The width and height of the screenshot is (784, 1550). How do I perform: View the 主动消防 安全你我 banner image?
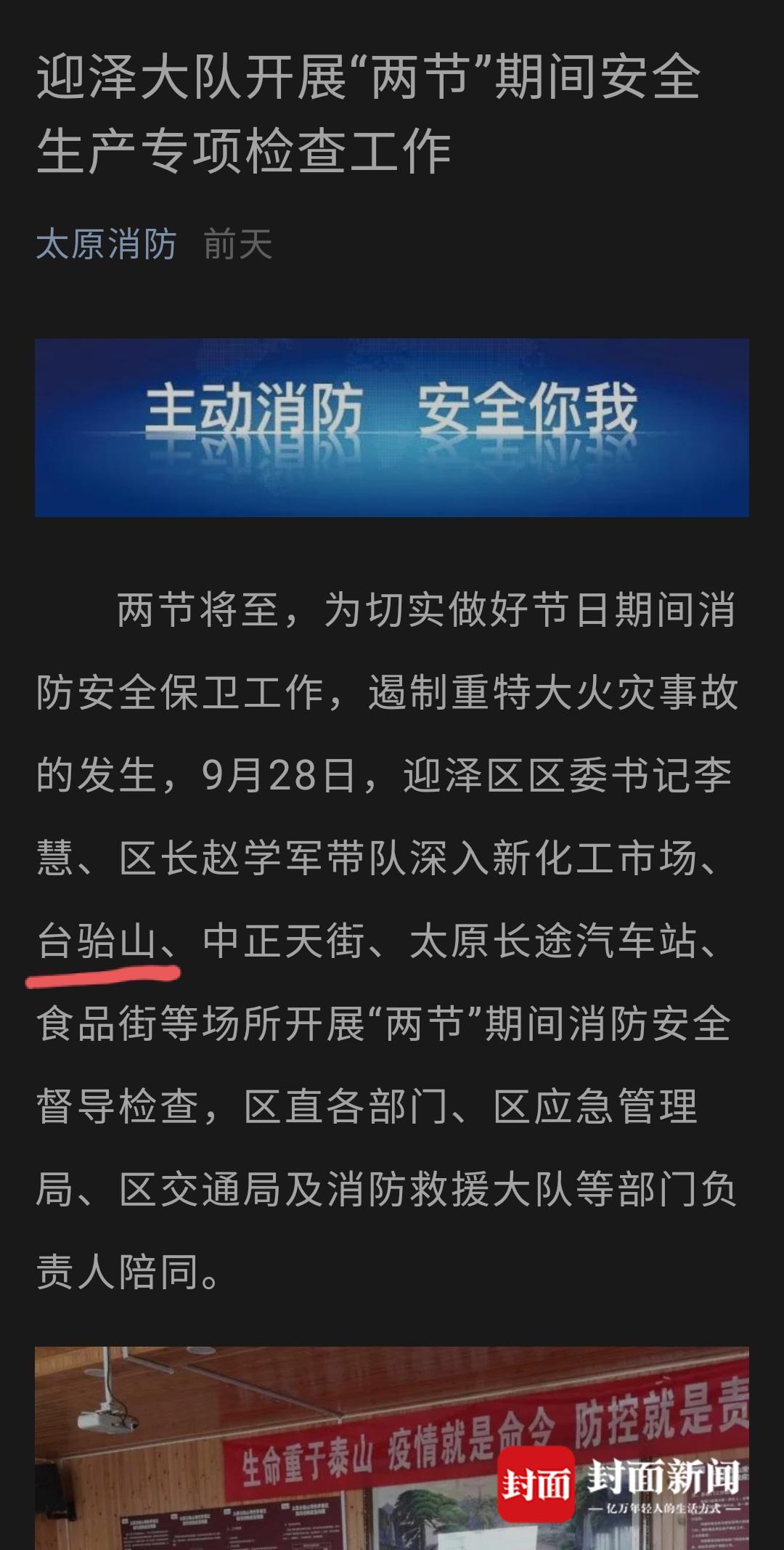point(392,427)
